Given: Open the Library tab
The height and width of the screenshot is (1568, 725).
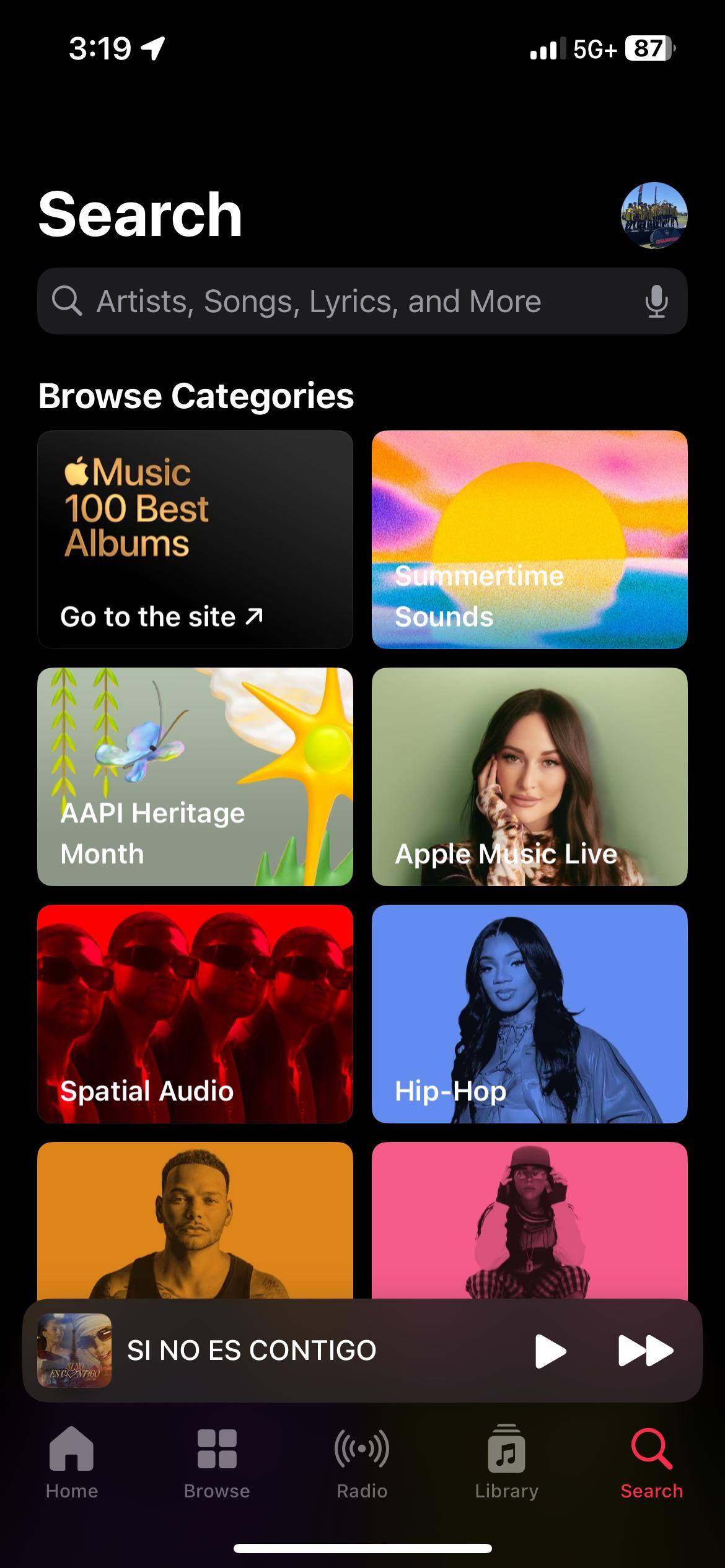Looking at the screenshot, I should pos(506,1461).
